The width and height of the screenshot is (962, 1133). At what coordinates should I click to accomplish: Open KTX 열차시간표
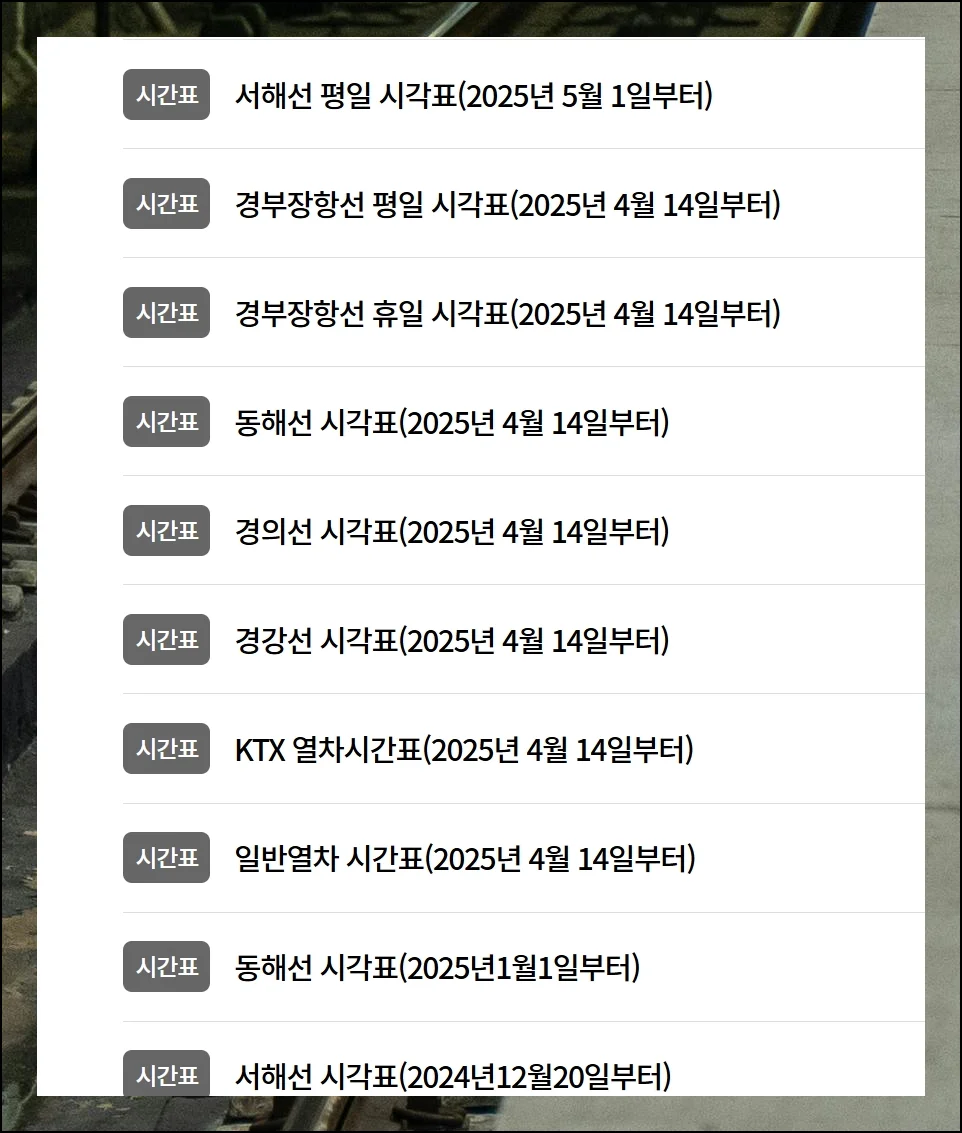(x=464, y=750)
